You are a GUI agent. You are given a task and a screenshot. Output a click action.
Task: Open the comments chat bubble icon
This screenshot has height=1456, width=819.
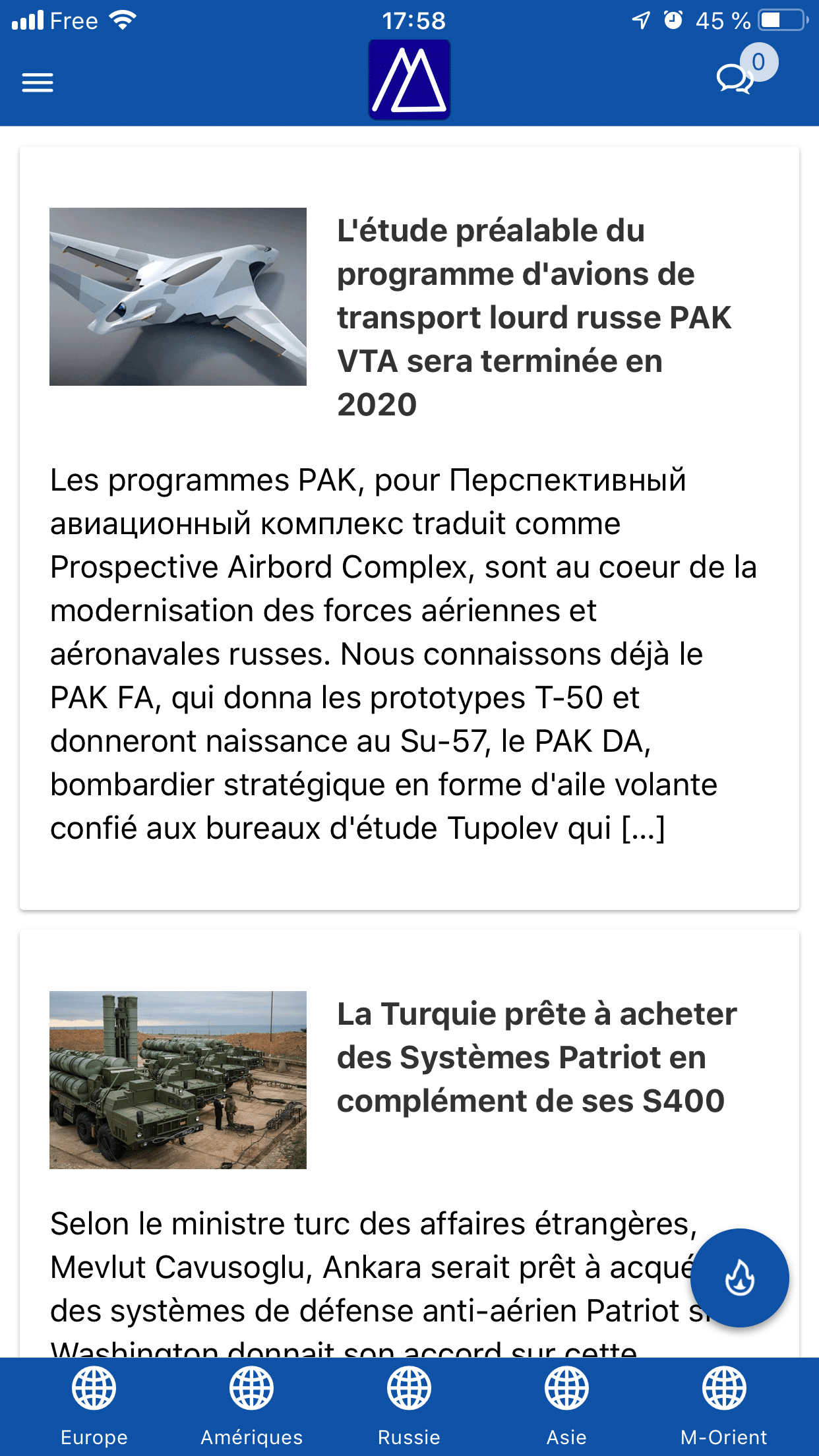(x=735, y=80)
